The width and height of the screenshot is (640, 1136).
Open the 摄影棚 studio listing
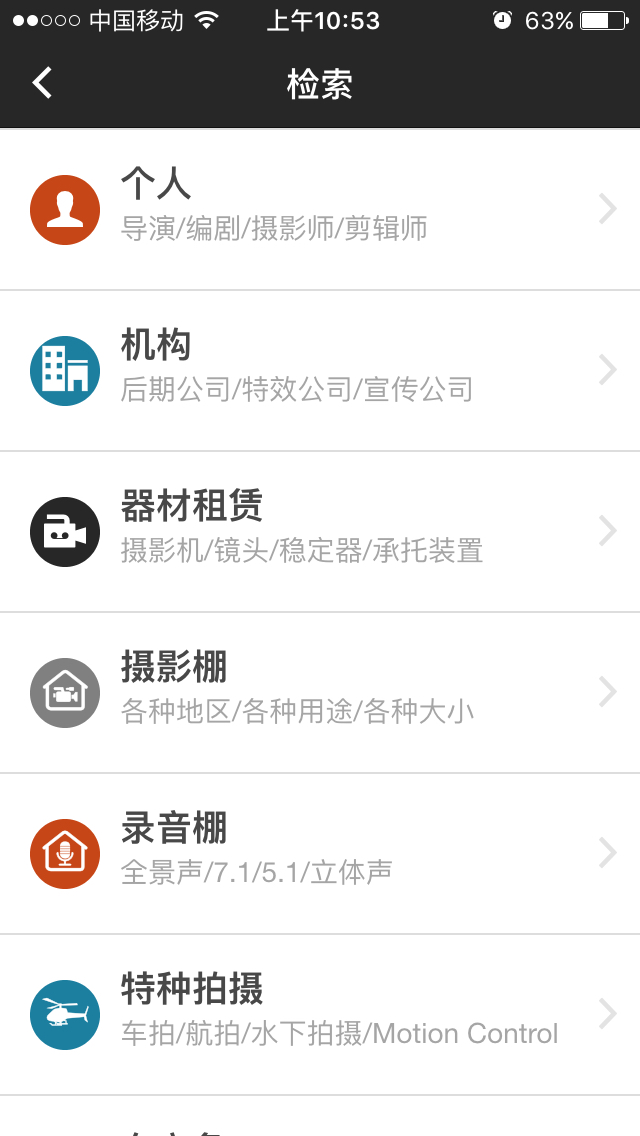tap(320, 693)
